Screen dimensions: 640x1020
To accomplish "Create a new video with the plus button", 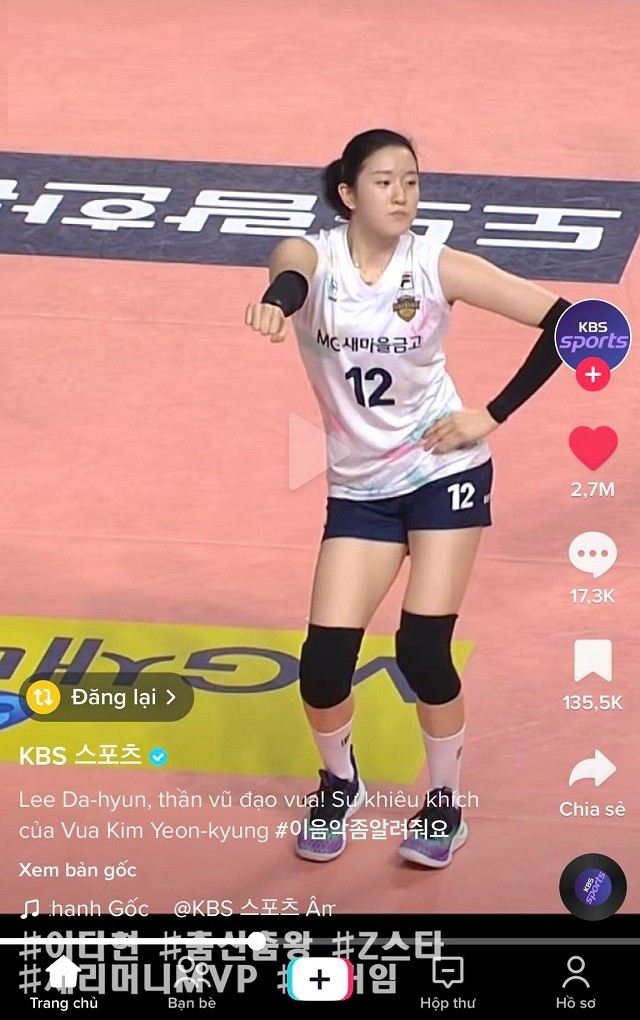I will click(x=320, y=979).
